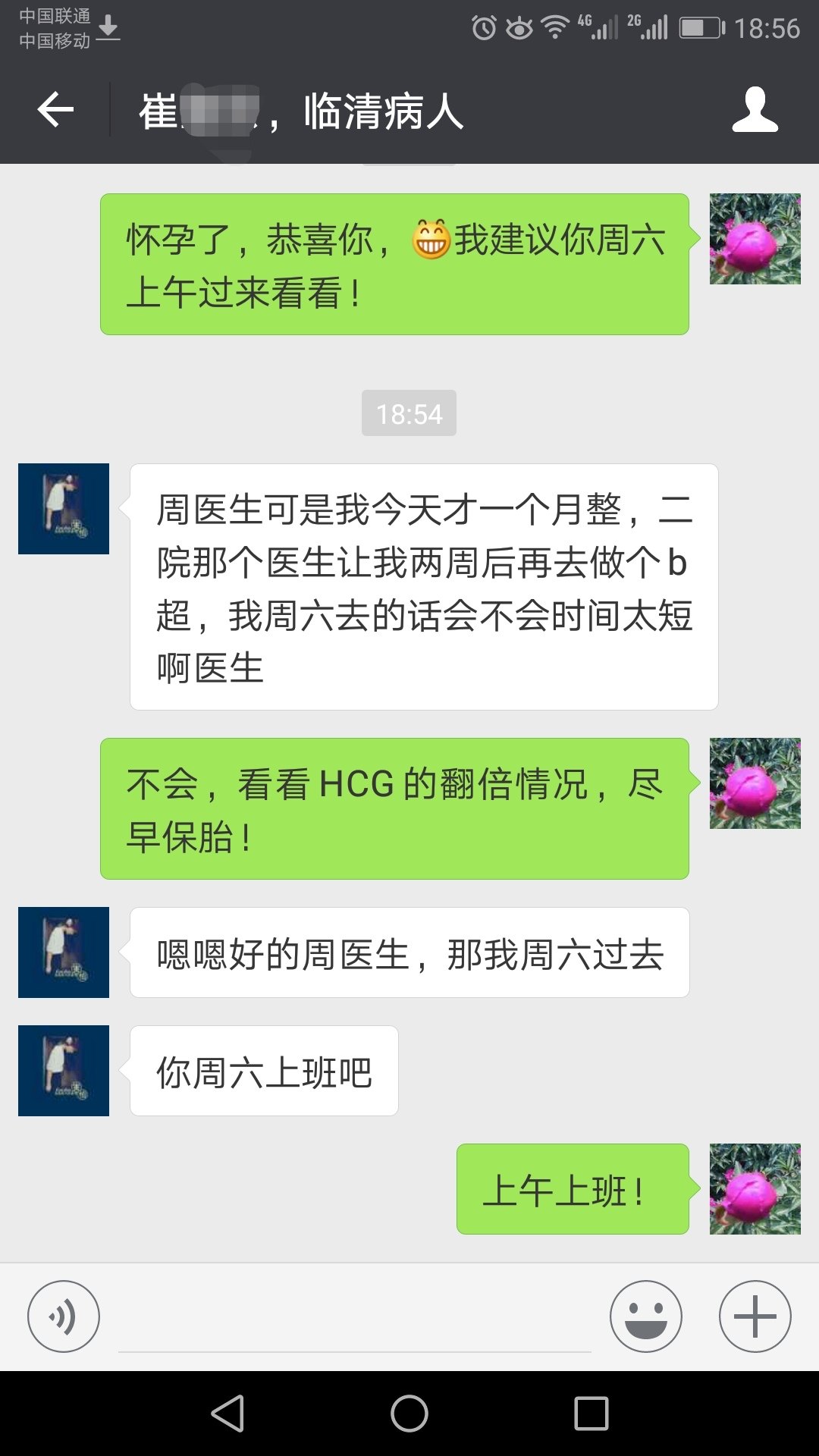
Task: Open recent apps from navigation bar
Action: [x=591, y=1414]
